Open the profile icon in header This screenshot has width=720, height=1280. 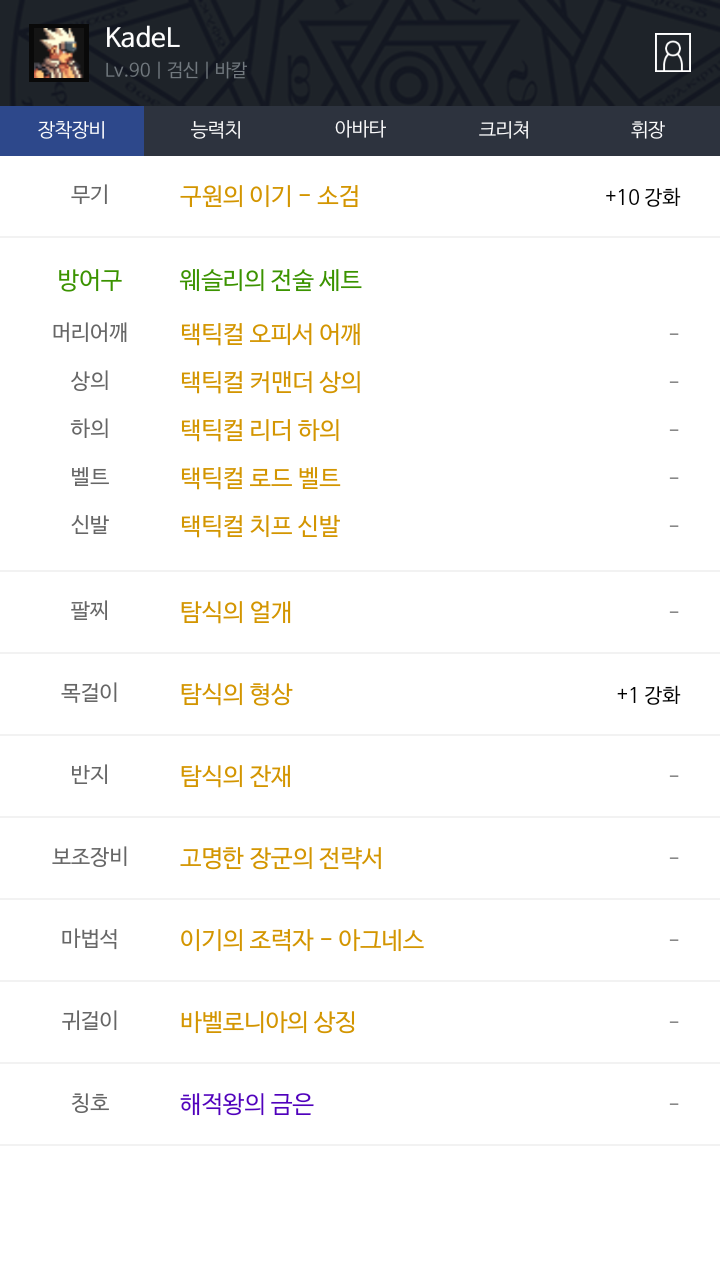pyautogui.click(x=673, y=53)
